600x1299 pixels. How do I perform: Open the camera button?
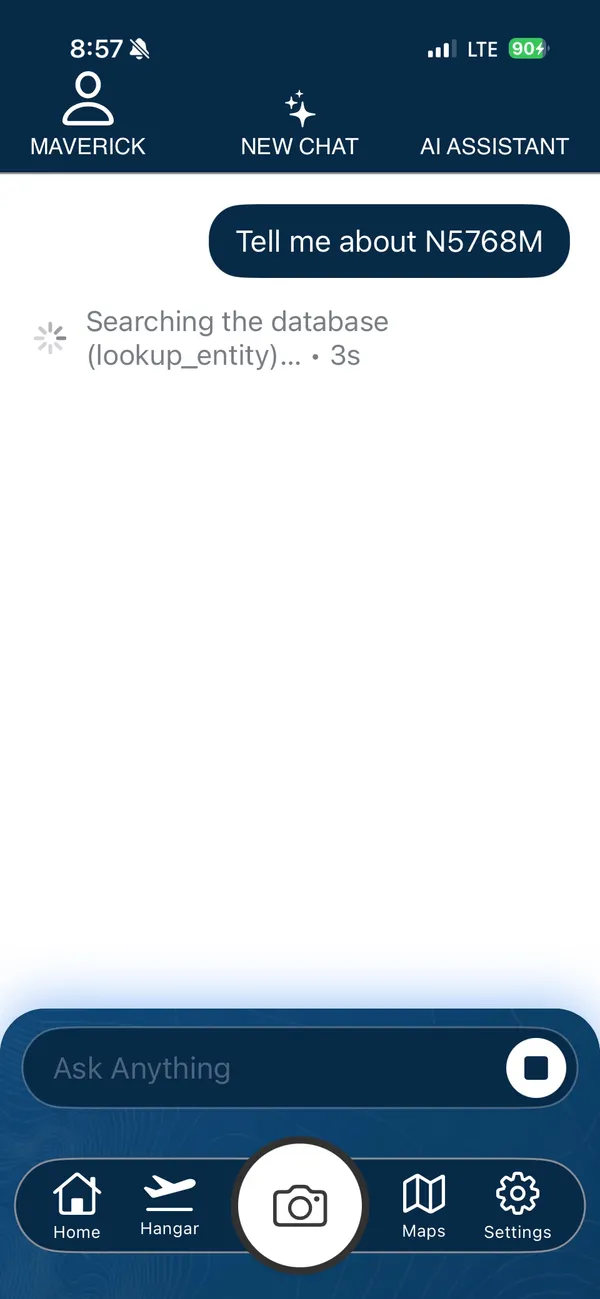300,1206
